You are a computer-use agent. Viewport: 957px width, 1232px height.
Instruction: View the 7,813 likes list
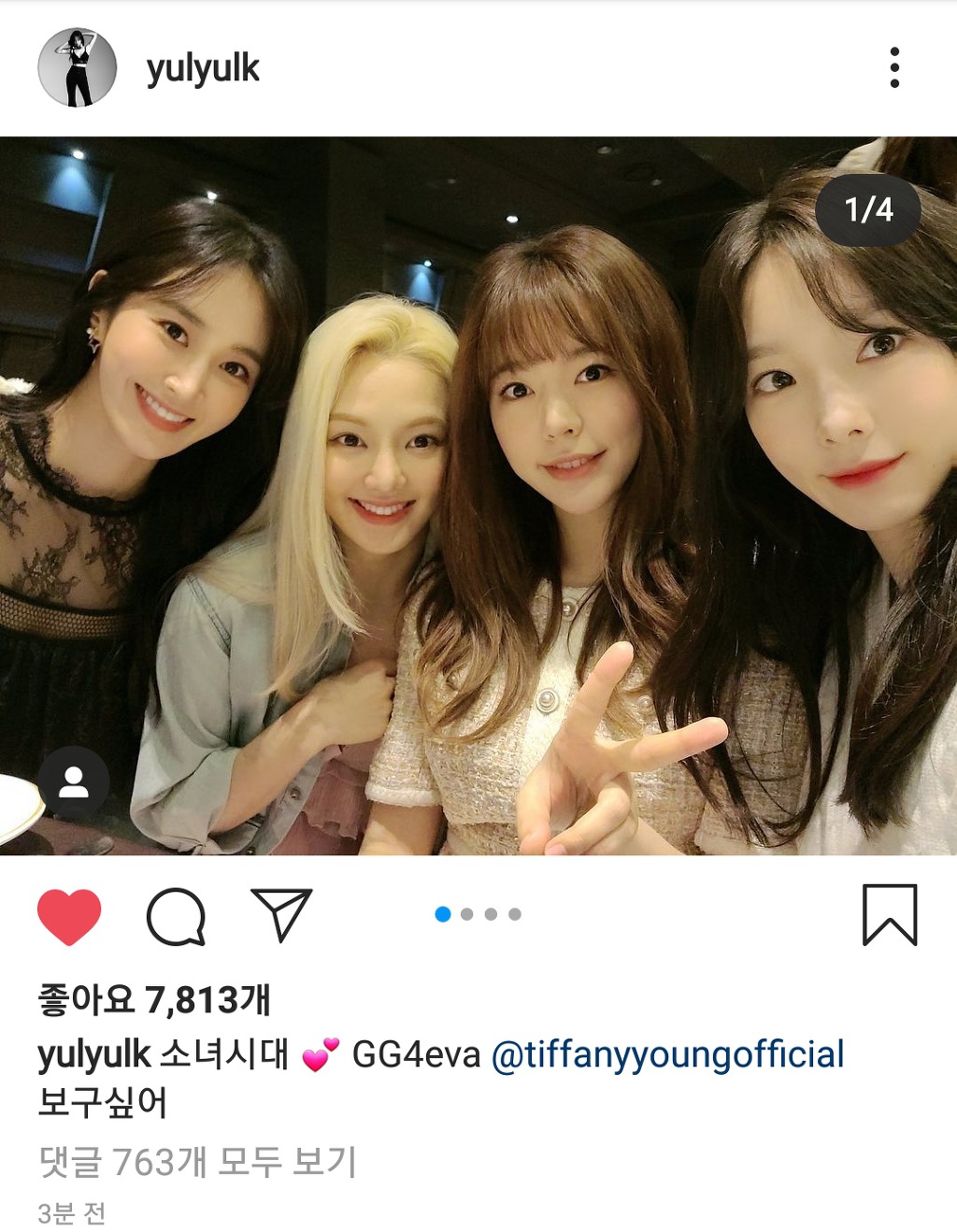tap(154, 1000)
